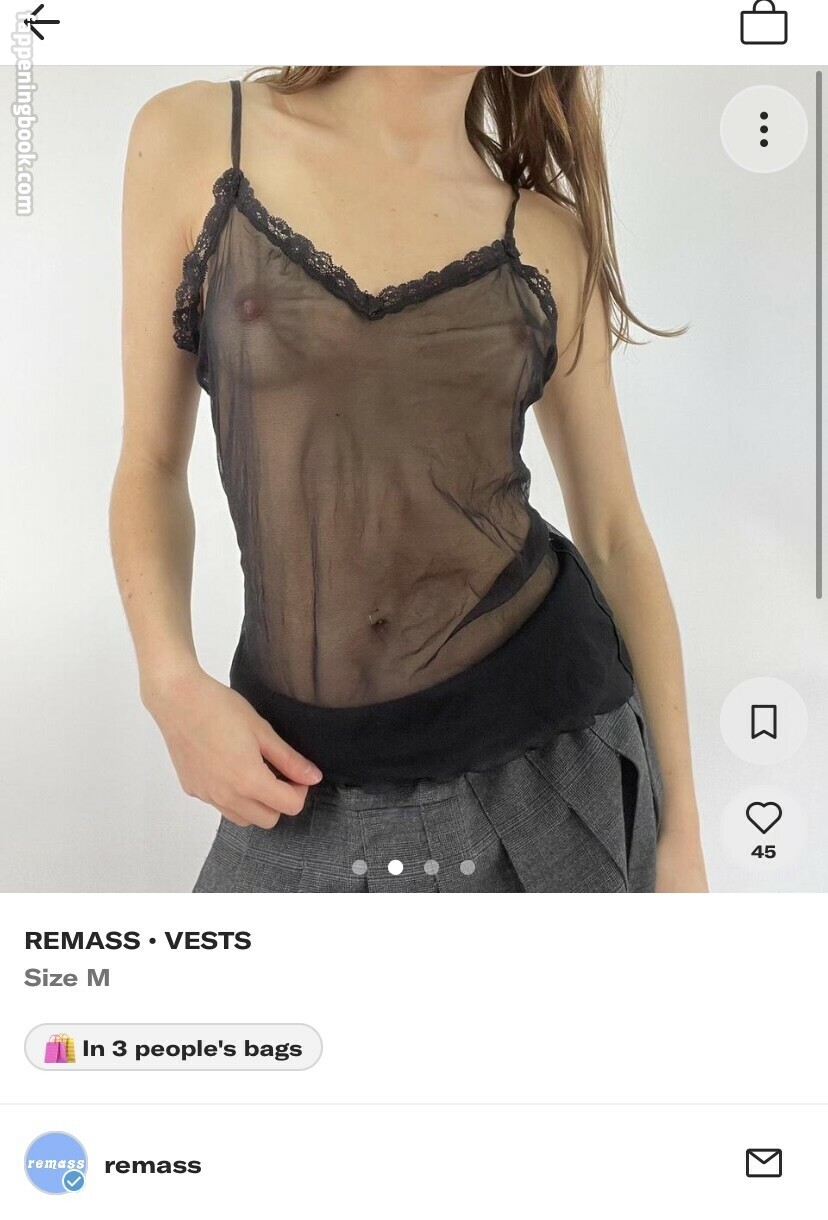828x1220 pixels.
Task: Message the seller via envelope icon
Action: (763, 1163)
